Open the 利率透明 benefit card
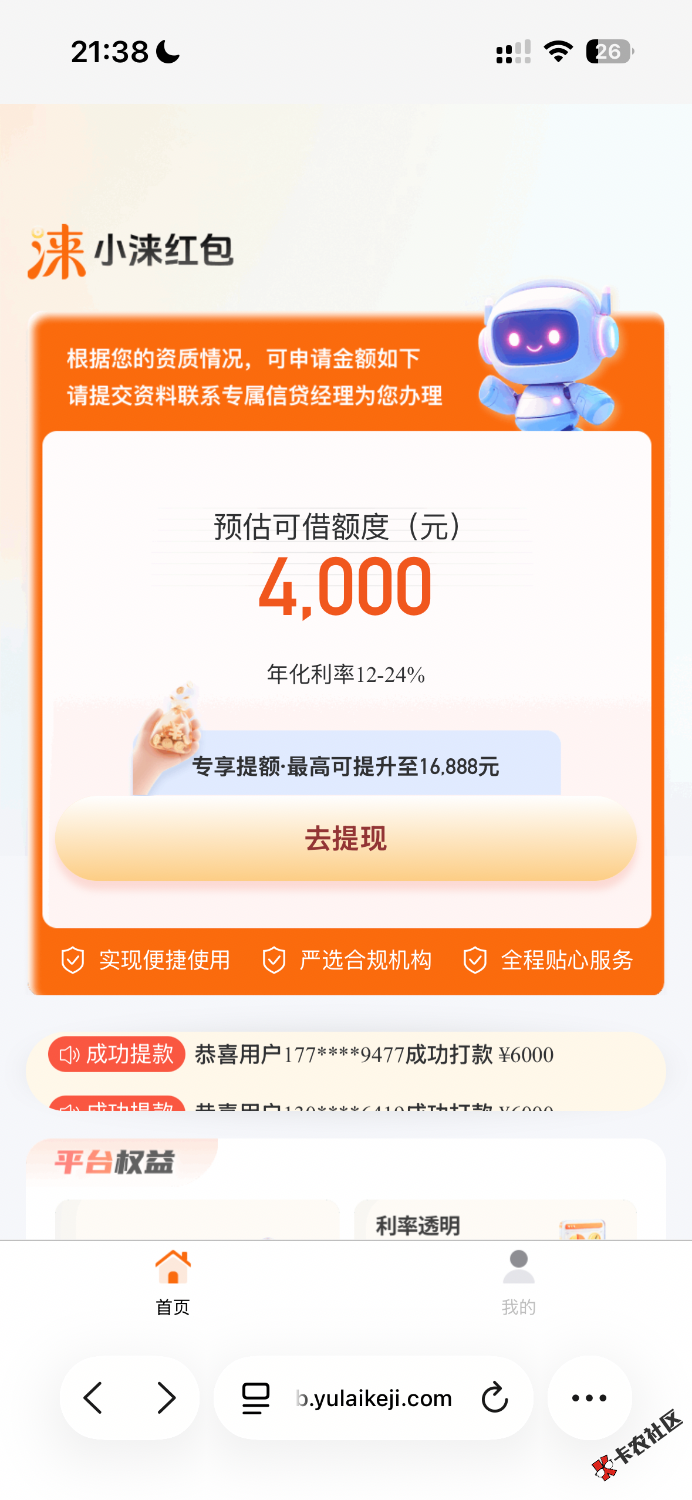 (x=495, y=1222)
